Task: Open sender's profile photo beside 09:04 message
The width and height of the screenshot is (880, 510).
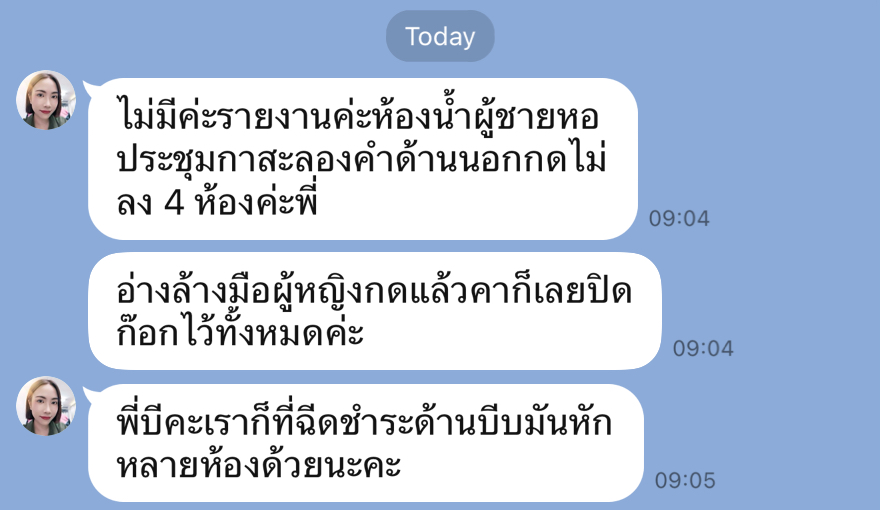Action: tap(46, 100)
